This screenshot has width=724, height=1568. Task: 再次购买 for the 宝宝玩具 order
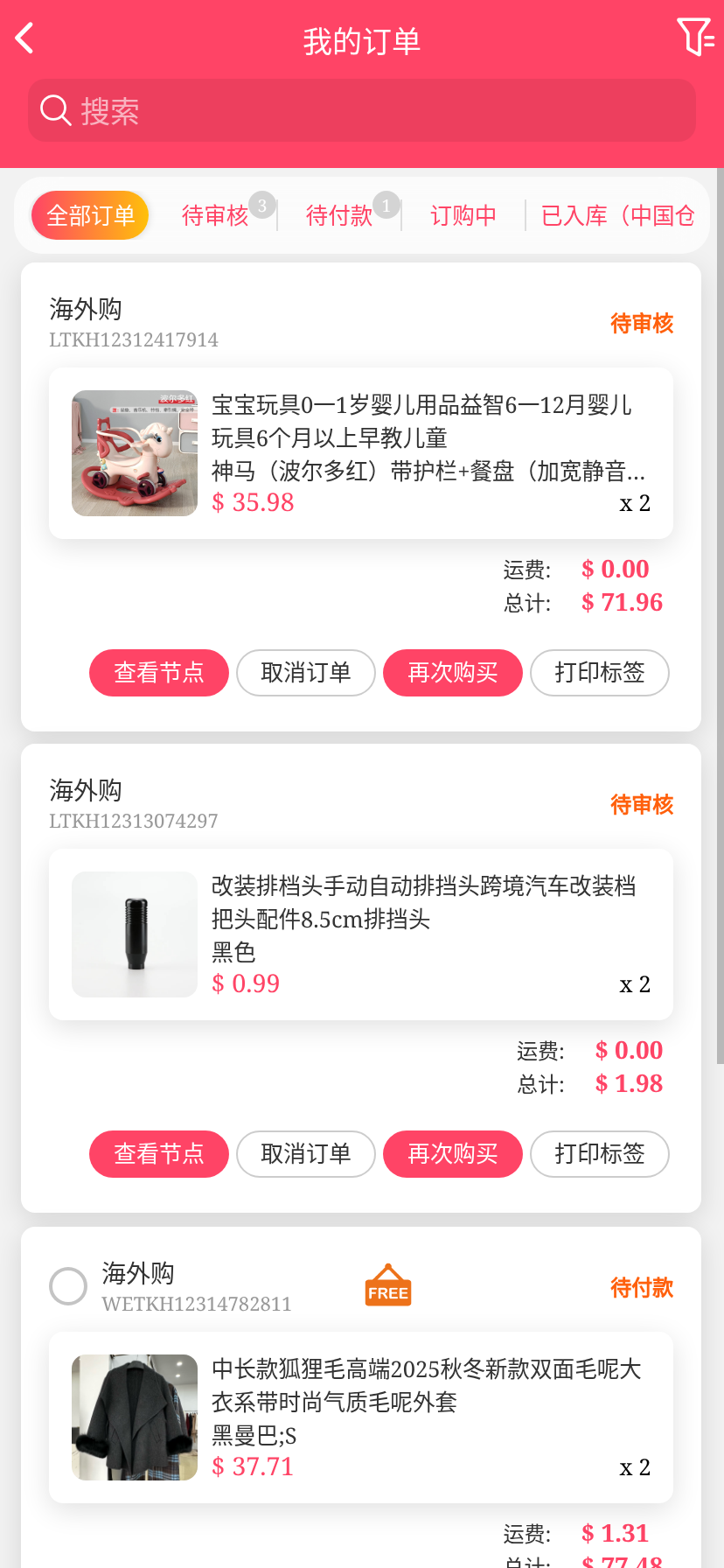(x=453, y=673)
